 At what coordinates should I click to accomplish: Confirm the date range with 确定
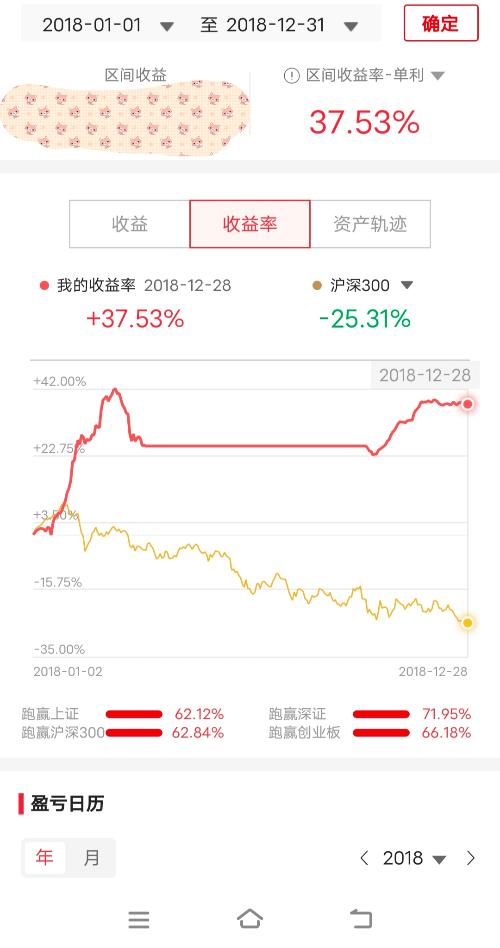[441, 24]
